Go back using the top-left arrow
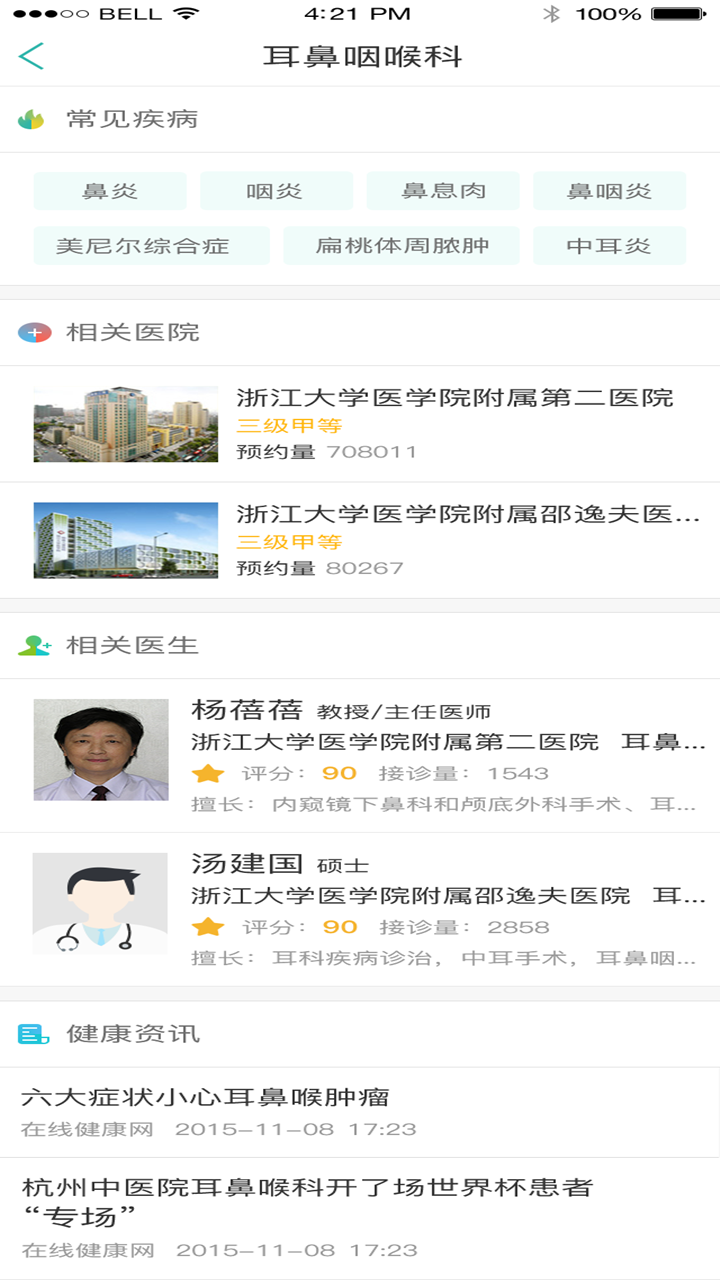Viewport: 720px width, 1280px height. click(31, 56)
